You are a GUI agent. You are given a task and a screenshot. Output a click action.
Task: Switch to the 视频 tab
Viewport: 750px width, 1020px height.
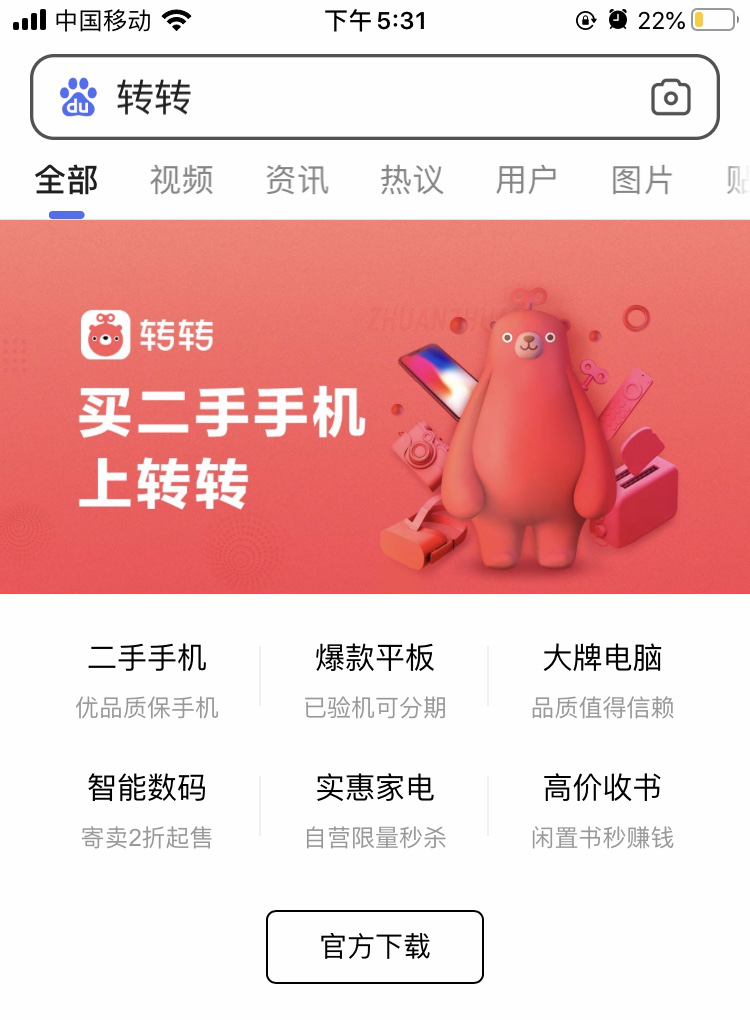coord(181,180)
